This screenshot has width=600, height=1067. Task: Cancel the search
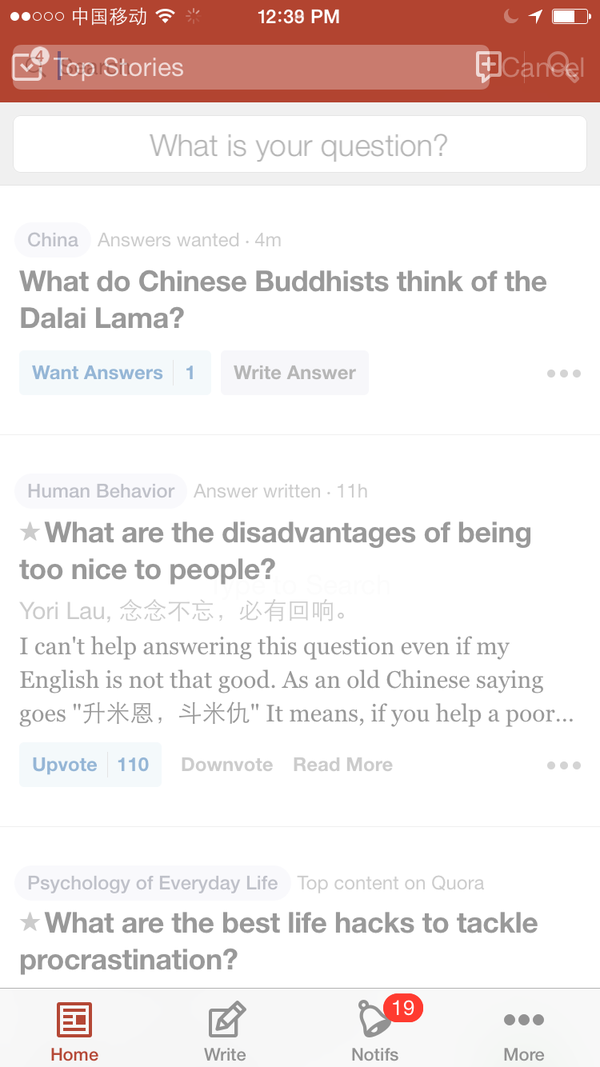(542, 67)
